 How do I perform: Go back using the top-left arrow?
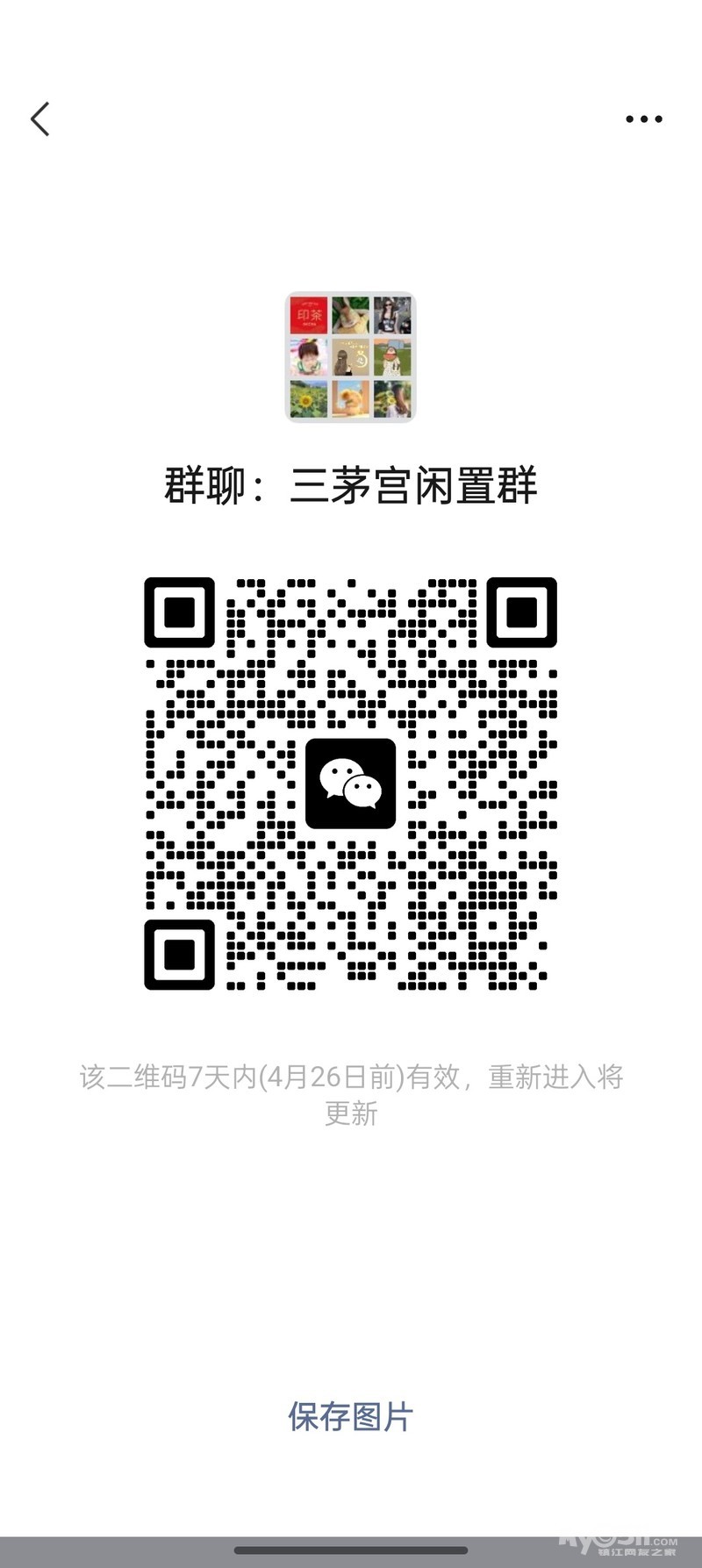40,119
